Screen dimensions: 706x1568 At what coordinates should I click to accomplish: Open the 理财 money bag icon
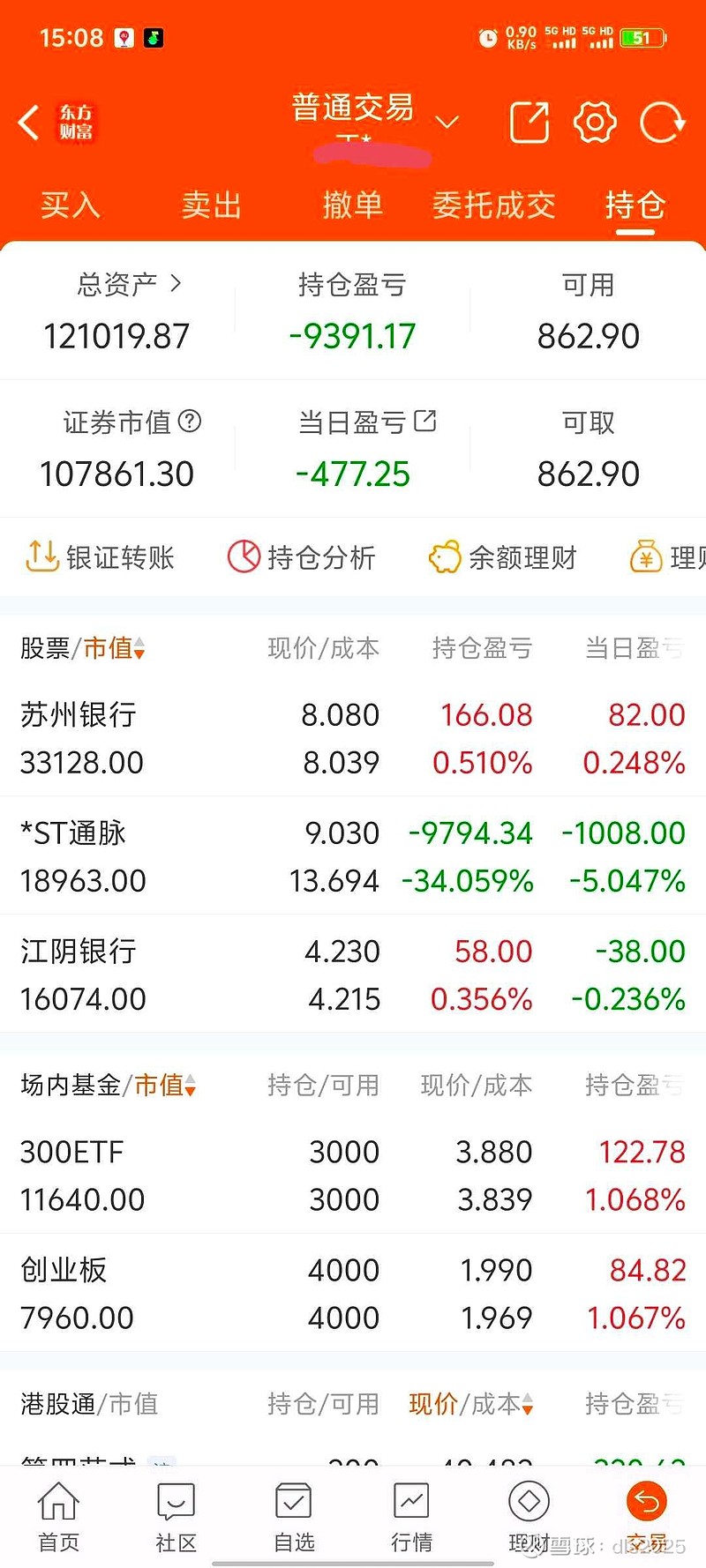648,556
